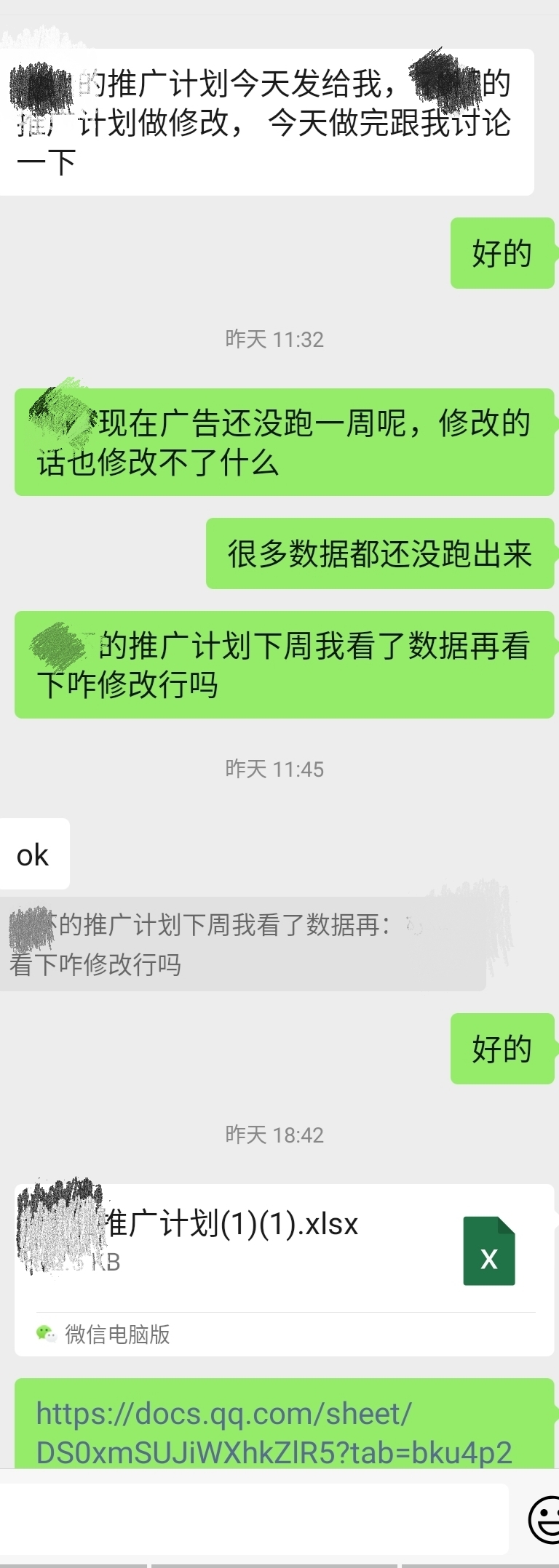The width and height of the screenshot is (559, 1568).
Task: Open the emoji picker
Action: (x=544, y=1519)
